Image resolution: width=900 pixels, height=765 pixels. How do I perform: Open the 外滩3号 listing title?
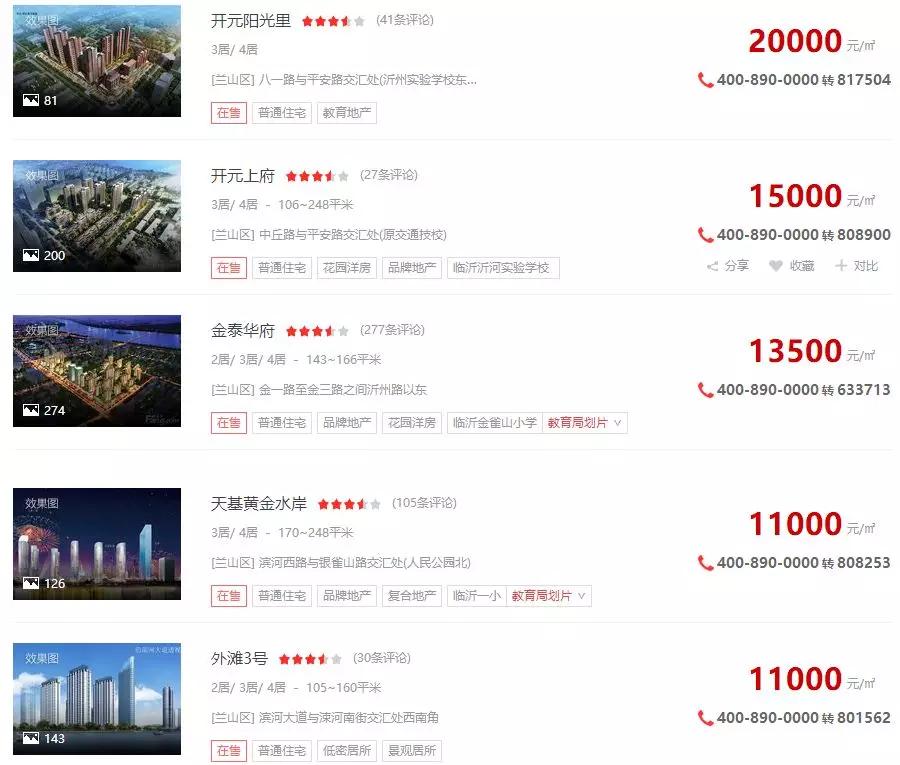tap(239, 659)
